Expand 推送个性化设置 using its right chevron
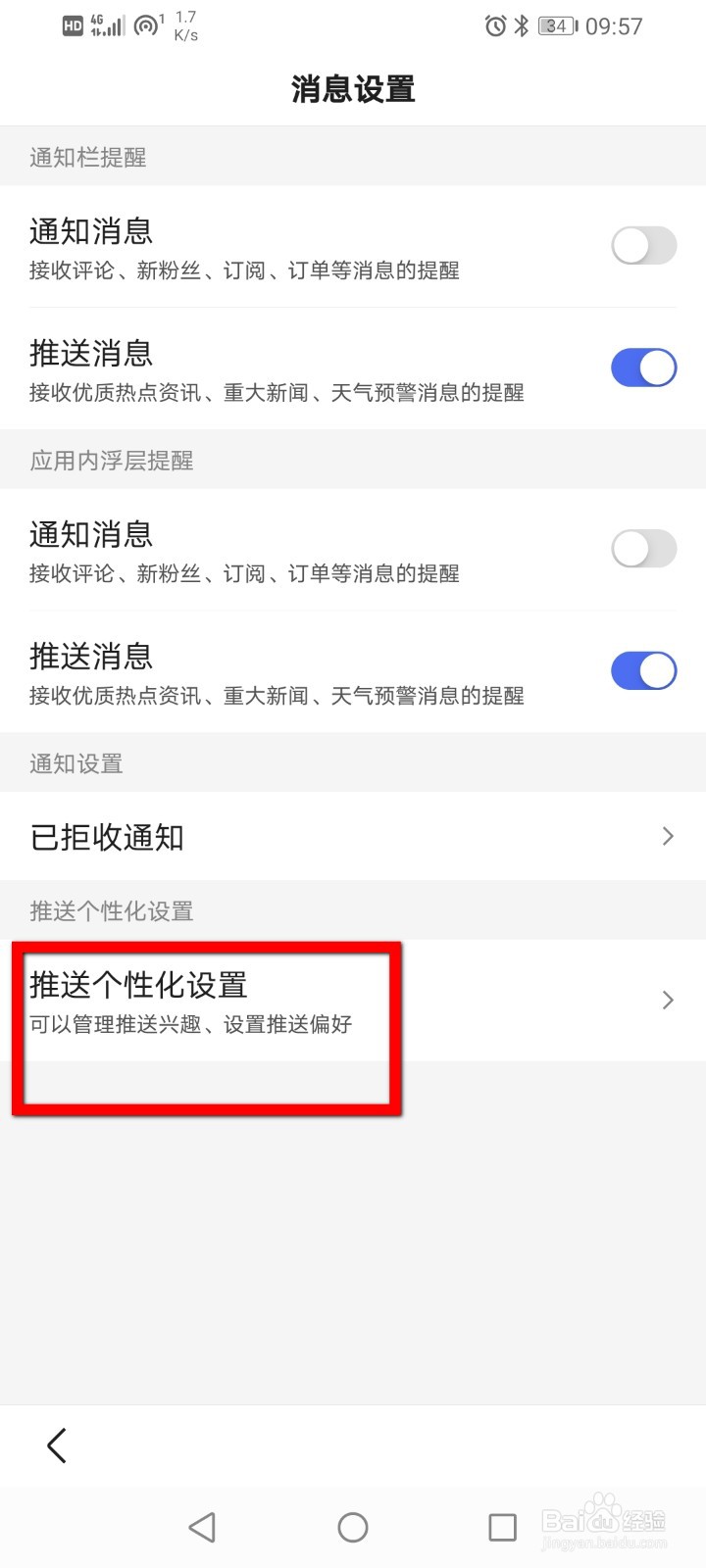Screen dimensions: 706x1568 pyautogui.click(x=668, y=1000)
